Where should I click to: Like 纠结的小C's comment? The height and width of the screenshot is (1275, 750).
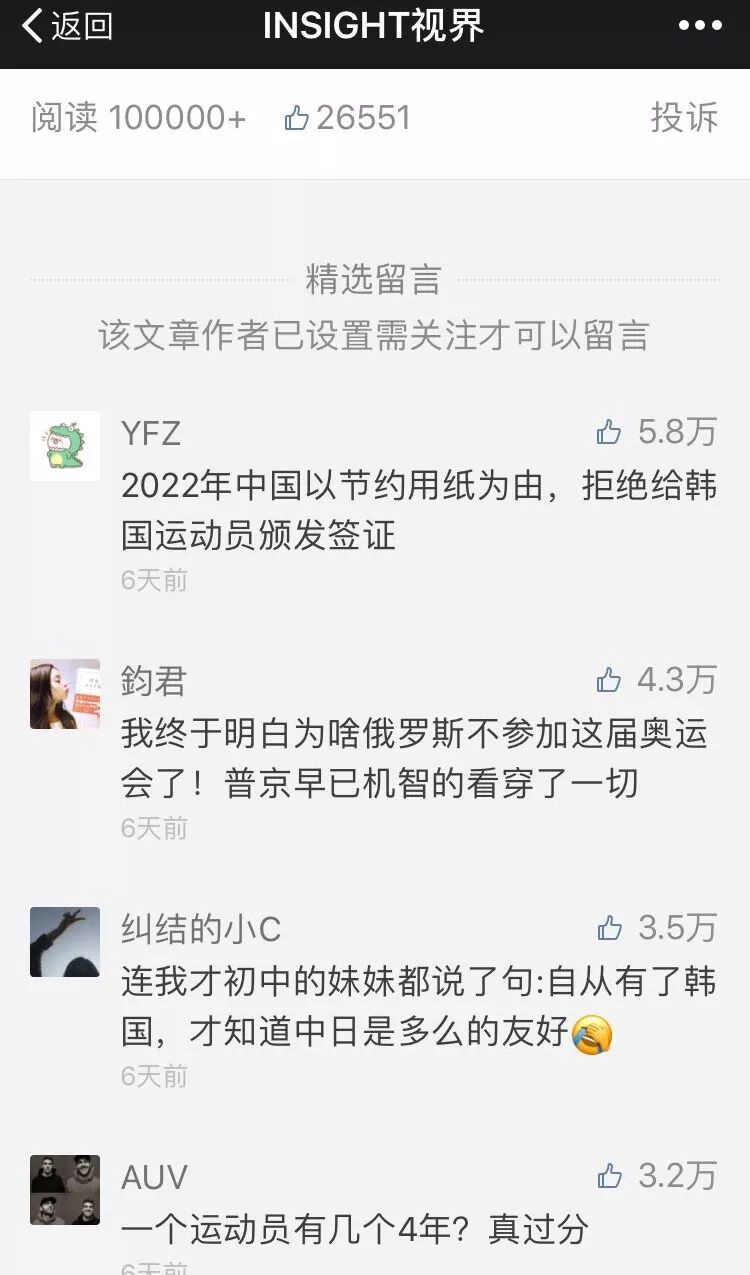[609, 929]
